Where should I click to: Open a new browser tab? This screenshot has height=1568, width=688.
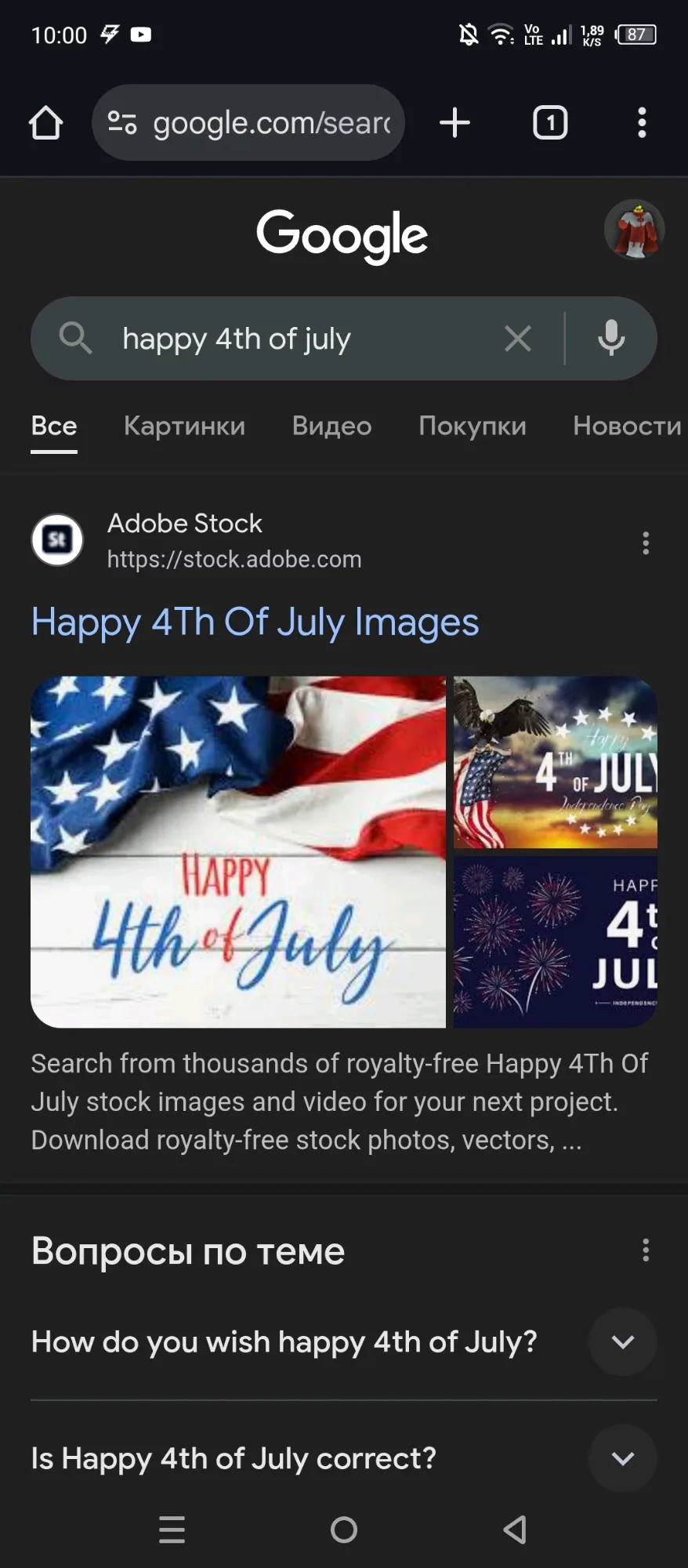[x=454, y=123]
